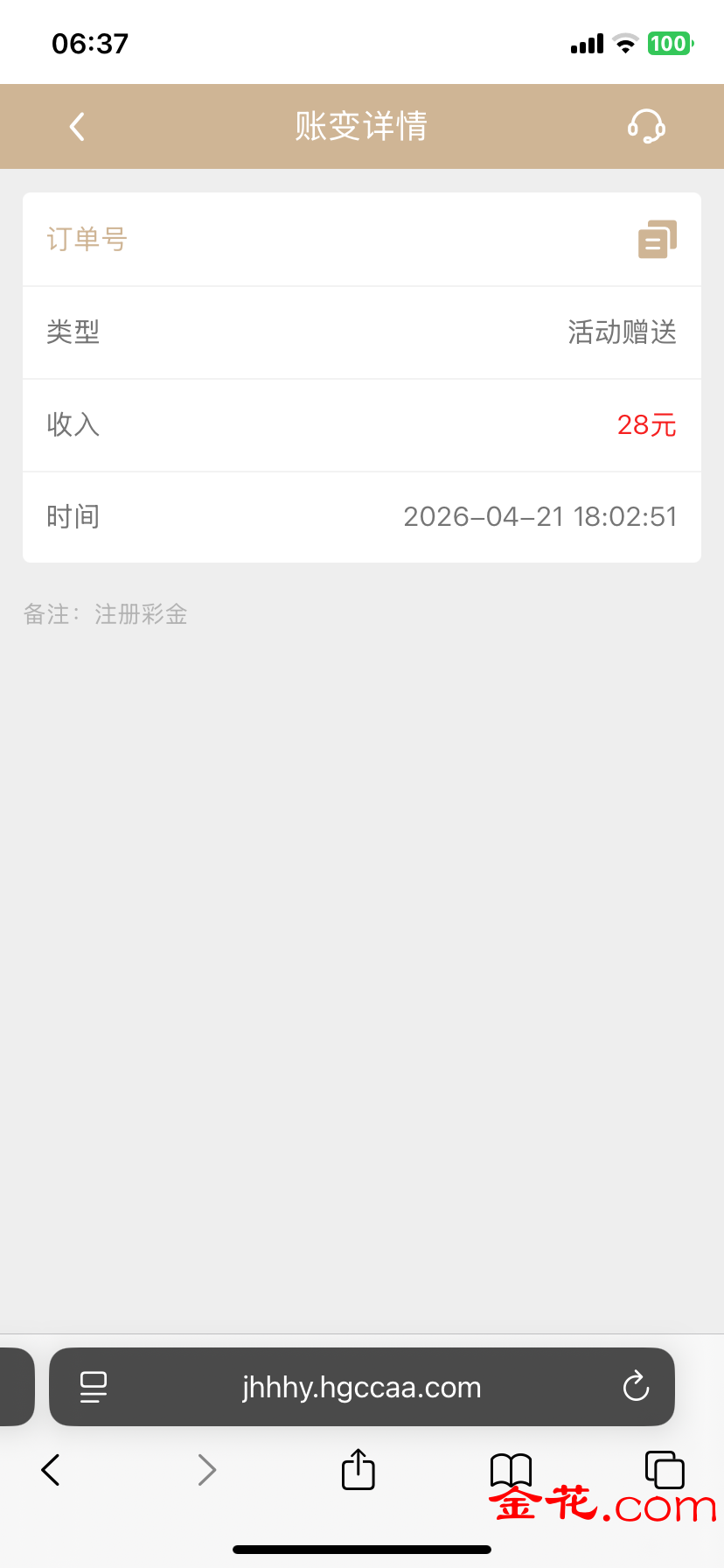Go back from the 账变详情 page
The height and width of the screenshot is (1568, 724).
[x=77, y=127]
